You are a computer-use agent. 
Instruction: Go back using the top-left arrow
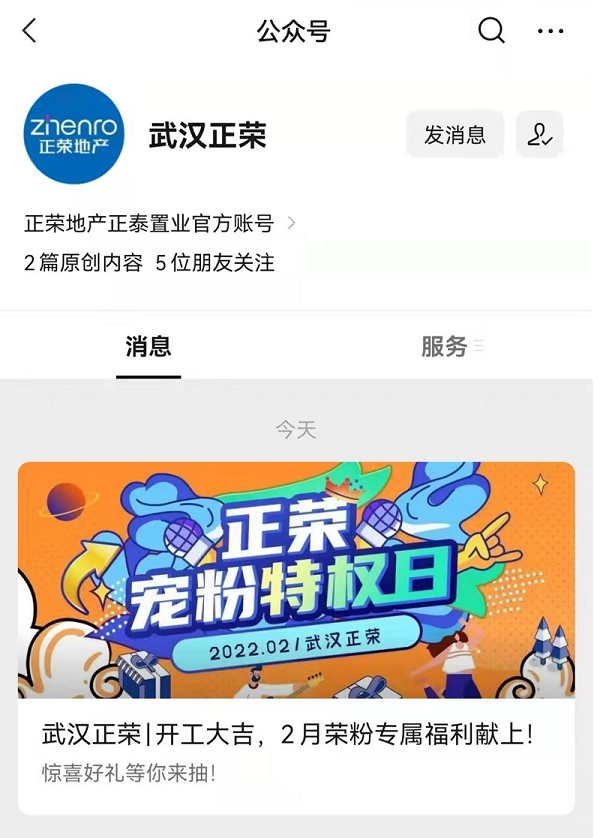(x=29, y=31)
